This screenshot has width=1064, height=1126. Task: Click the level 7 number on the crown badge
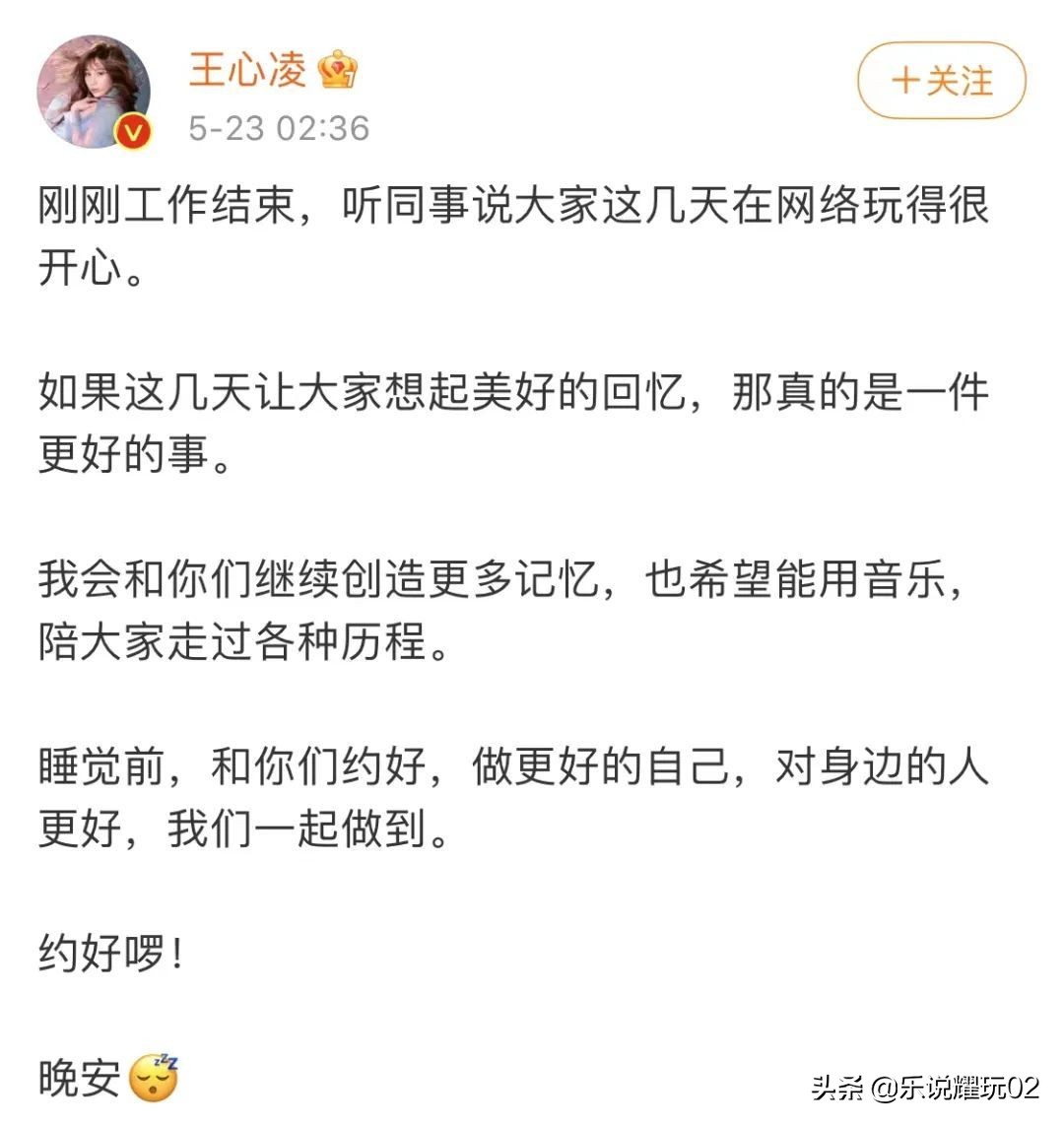click(348, 76)
